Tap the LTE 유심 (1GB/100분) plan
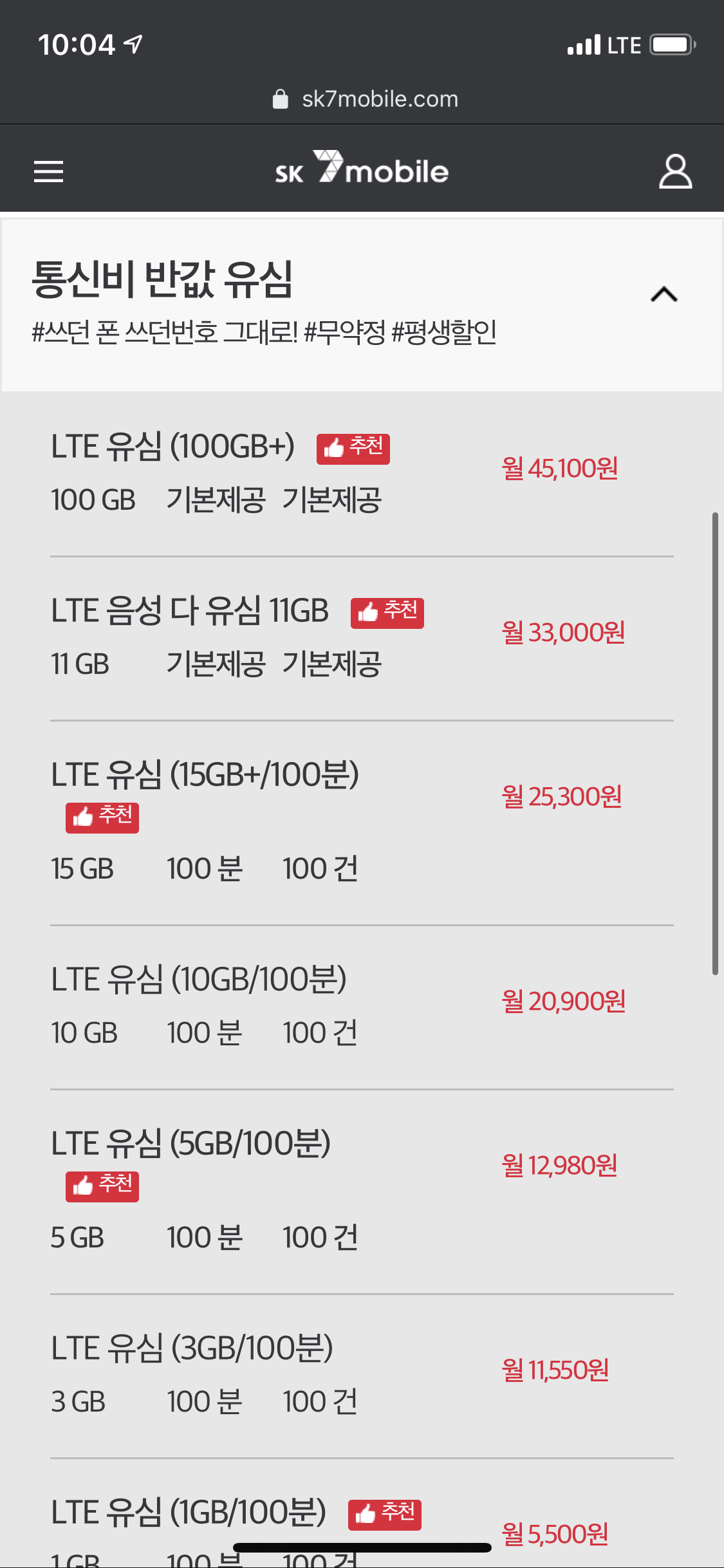Screen dimensions: 724x1568 tap(188, 1513)
